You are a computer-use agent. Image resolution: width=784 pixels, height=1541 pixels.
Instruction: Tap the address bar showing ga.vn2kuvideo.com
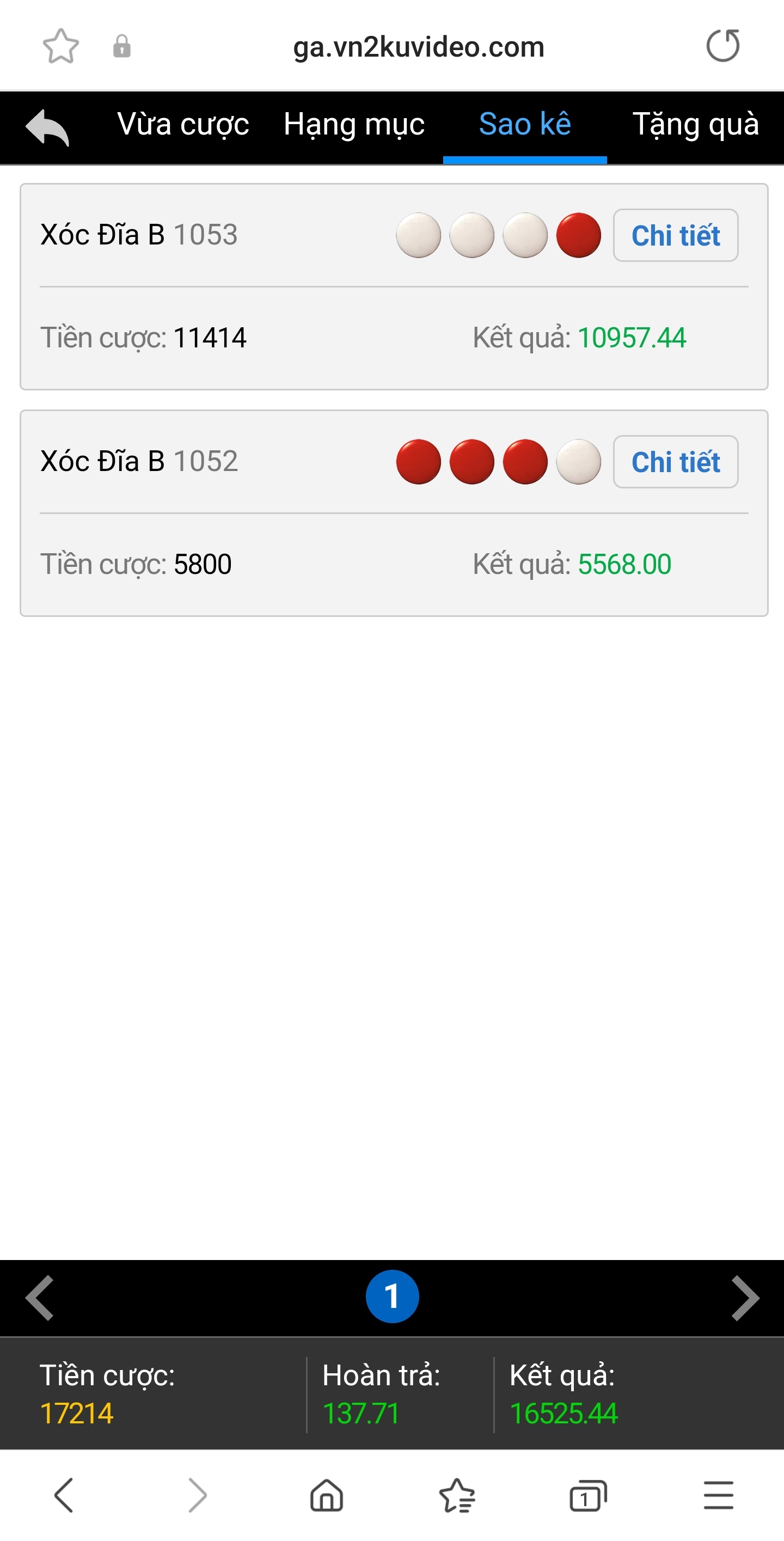click(419, 47)
